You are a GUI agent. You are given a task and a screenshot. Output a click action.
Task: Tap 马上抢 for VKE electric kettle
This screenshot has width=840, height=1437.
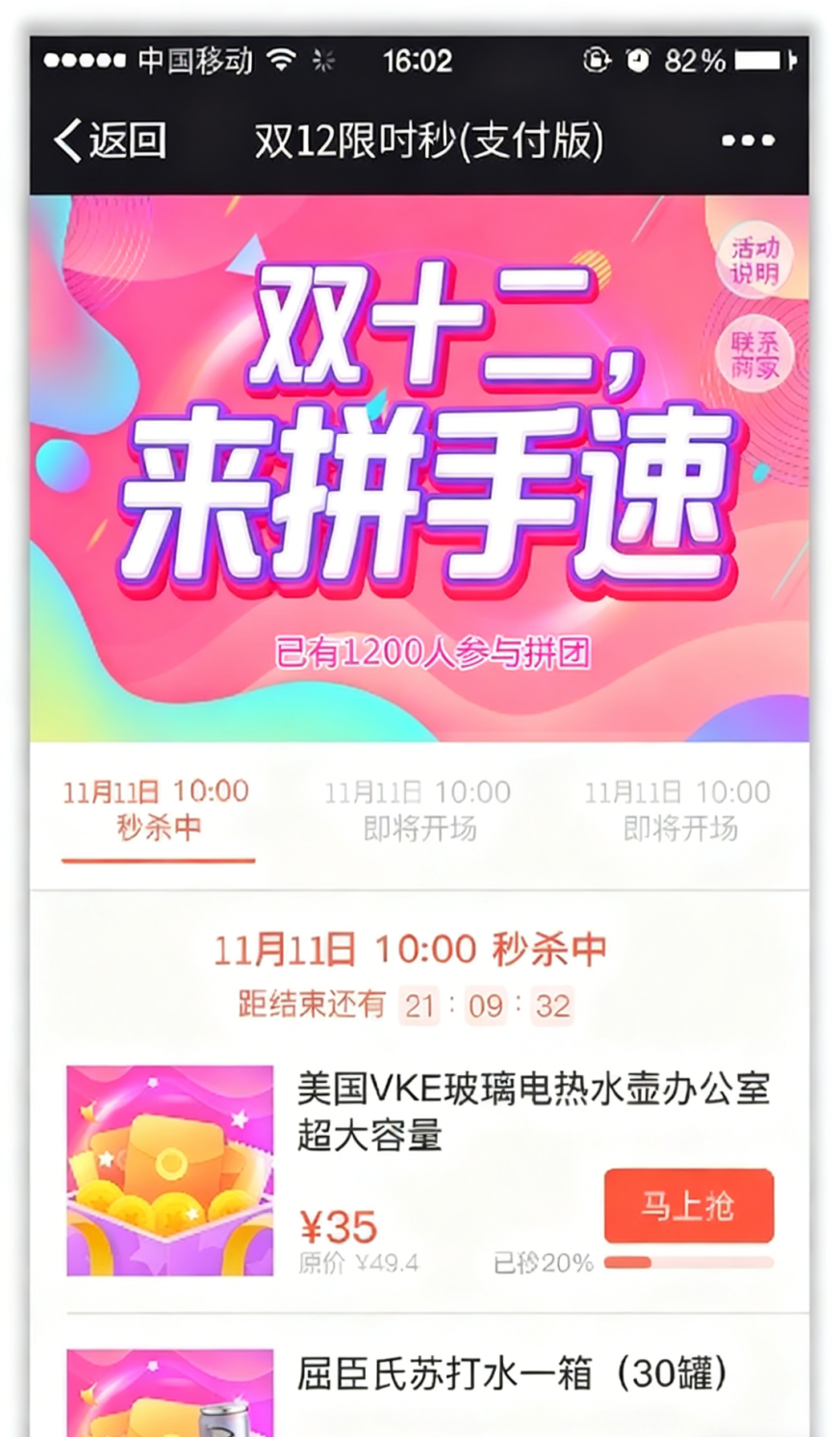tap(688, 1206)
